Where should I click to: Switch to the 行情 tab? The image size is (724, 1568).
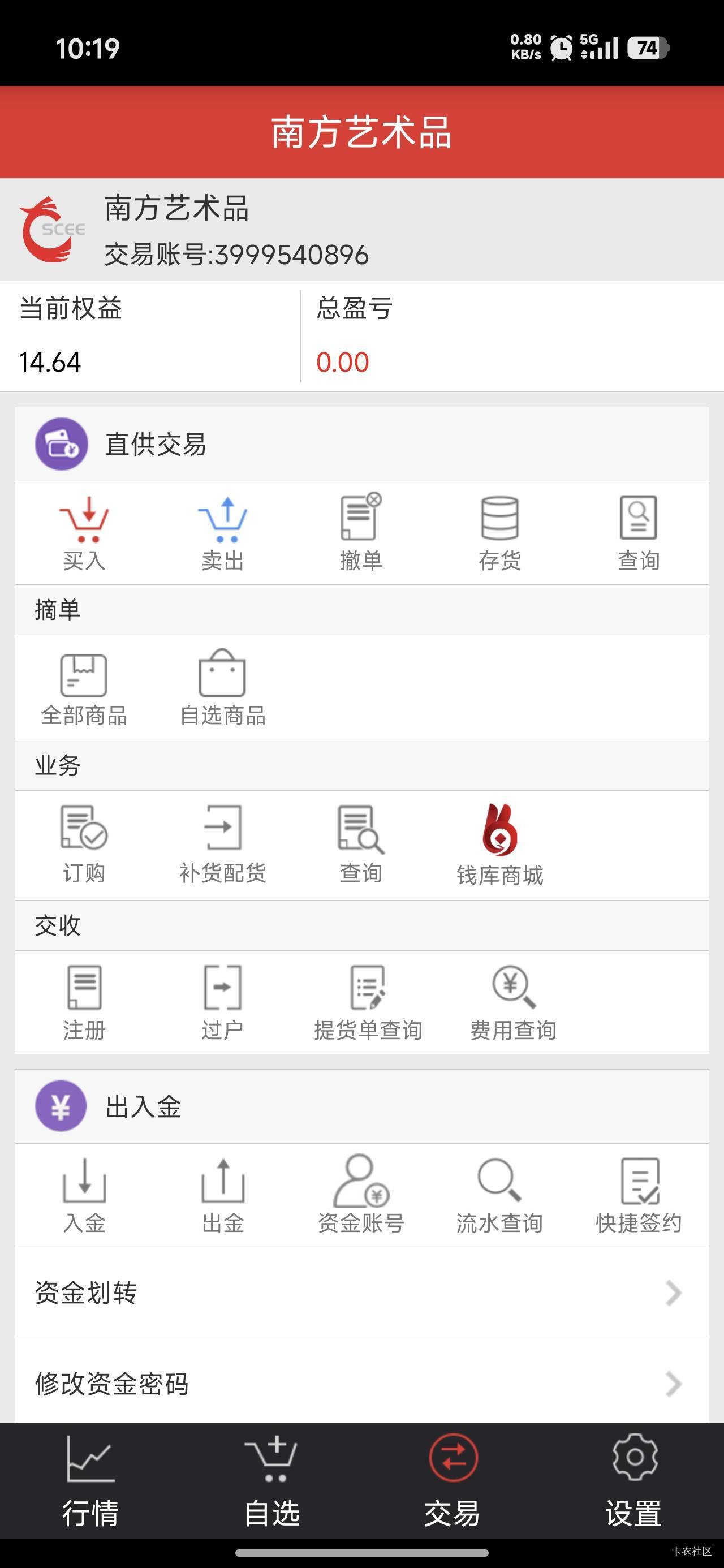coord(90,1480)
